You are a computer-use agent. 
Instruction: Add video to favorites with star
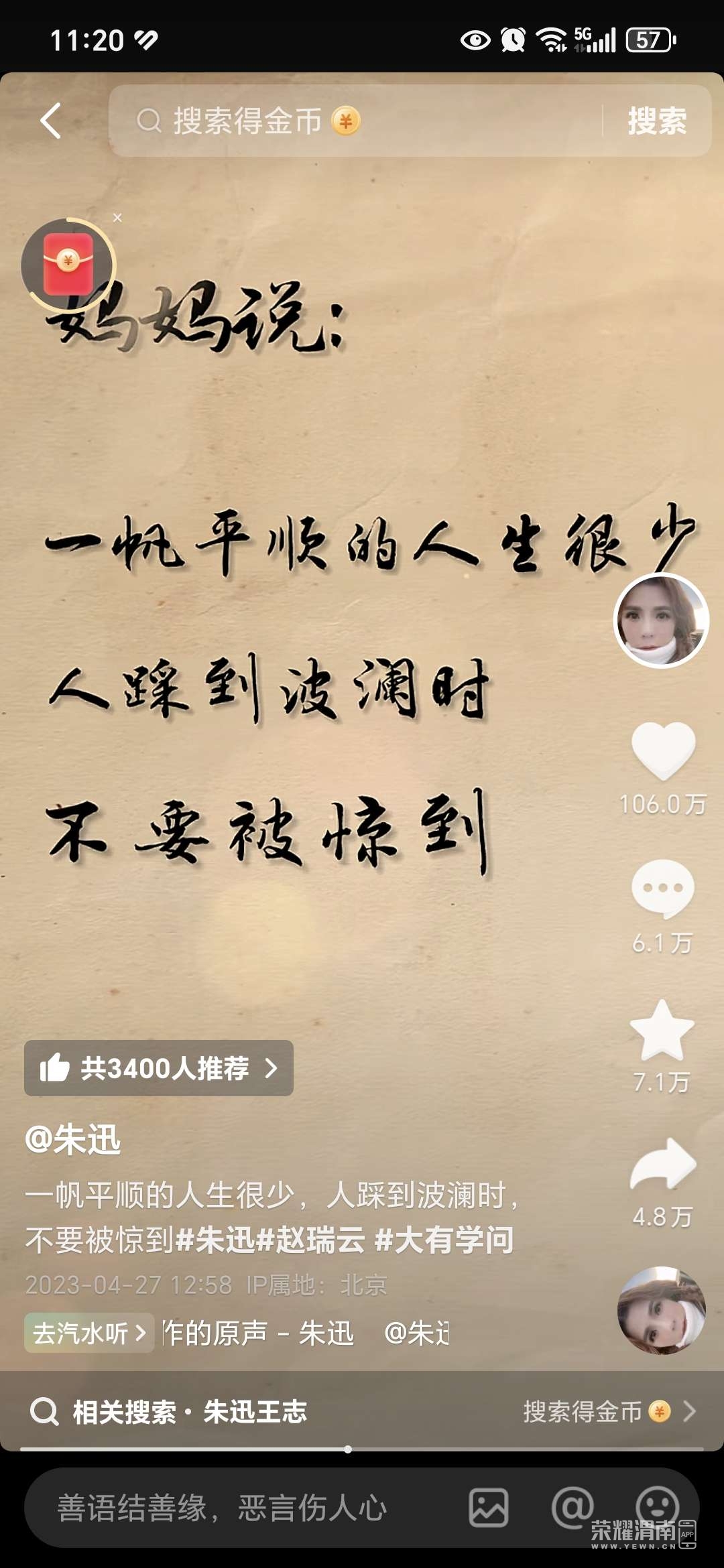pyautogui.click(x=662, y=1030)
